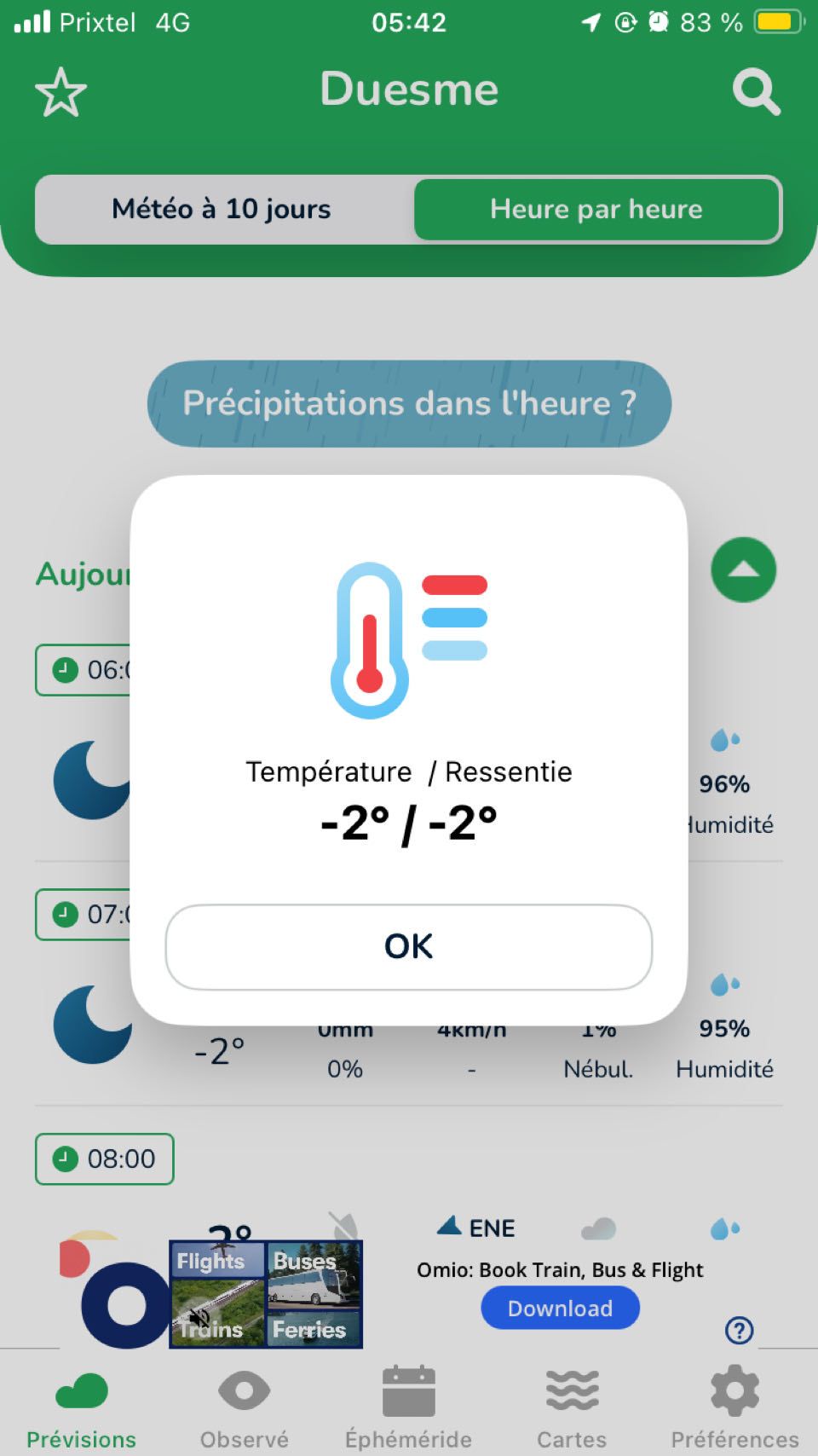Open the location search magnifier
Viewport: 818px width, 1456px height.
pyautogui.click(x=757, y=92)
